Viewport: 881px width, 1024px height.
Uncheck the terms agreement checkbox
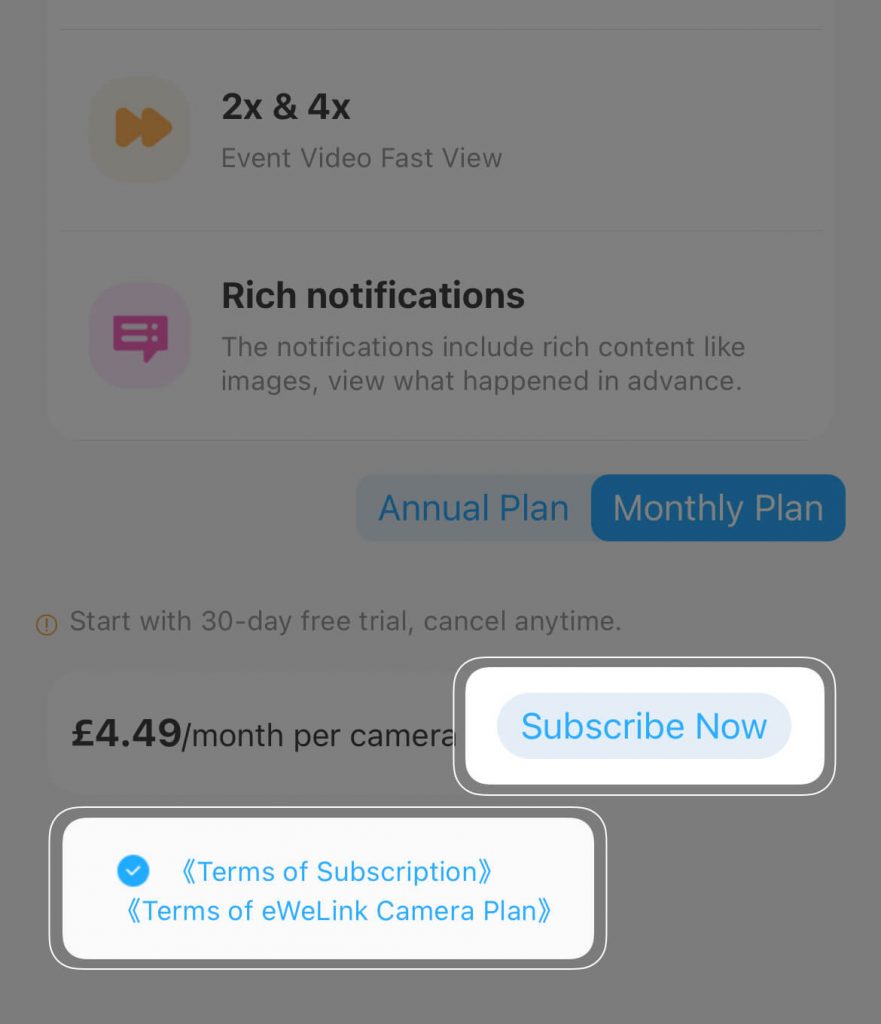pos(133,871)
